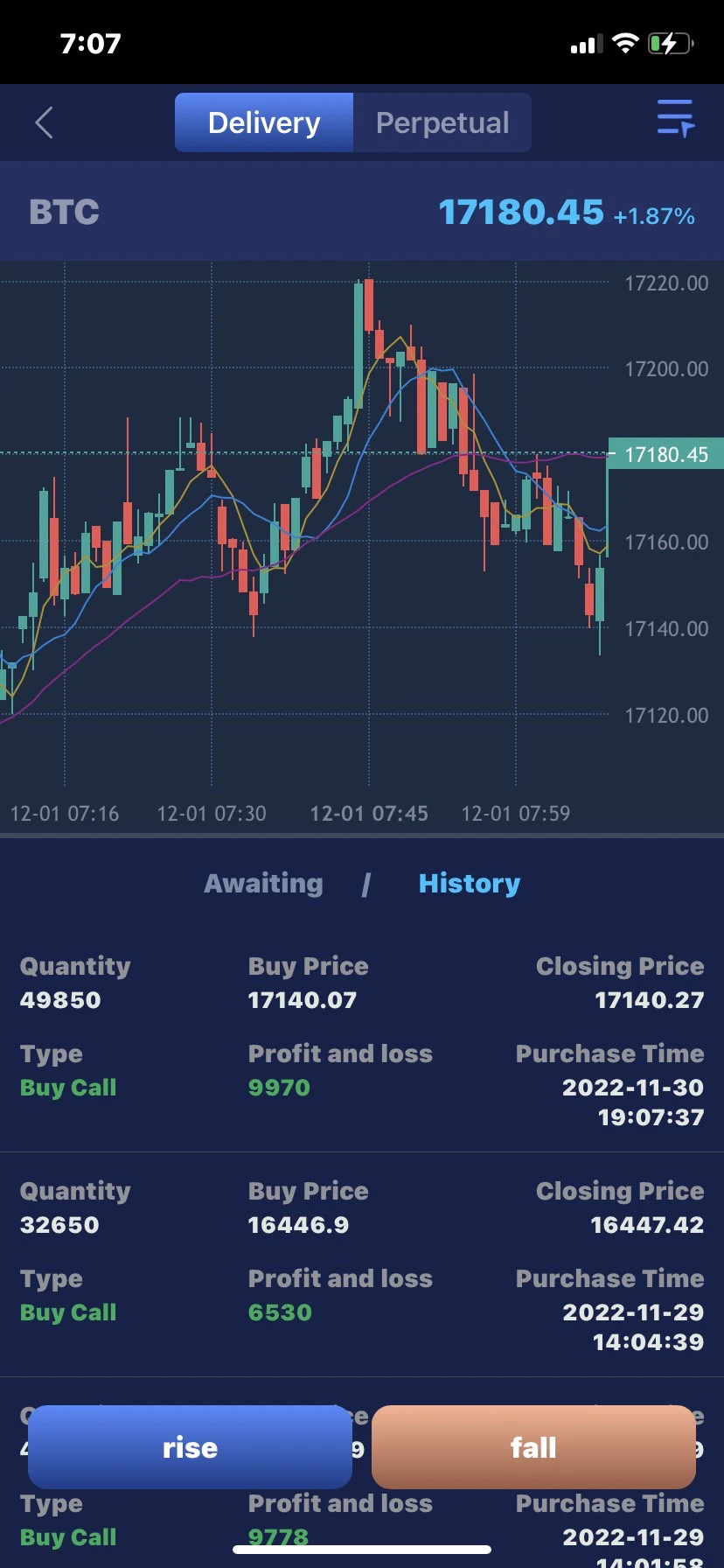
Task: Go back using the top-left arrow
Action: pyautogui.click(x=45, y=122)
